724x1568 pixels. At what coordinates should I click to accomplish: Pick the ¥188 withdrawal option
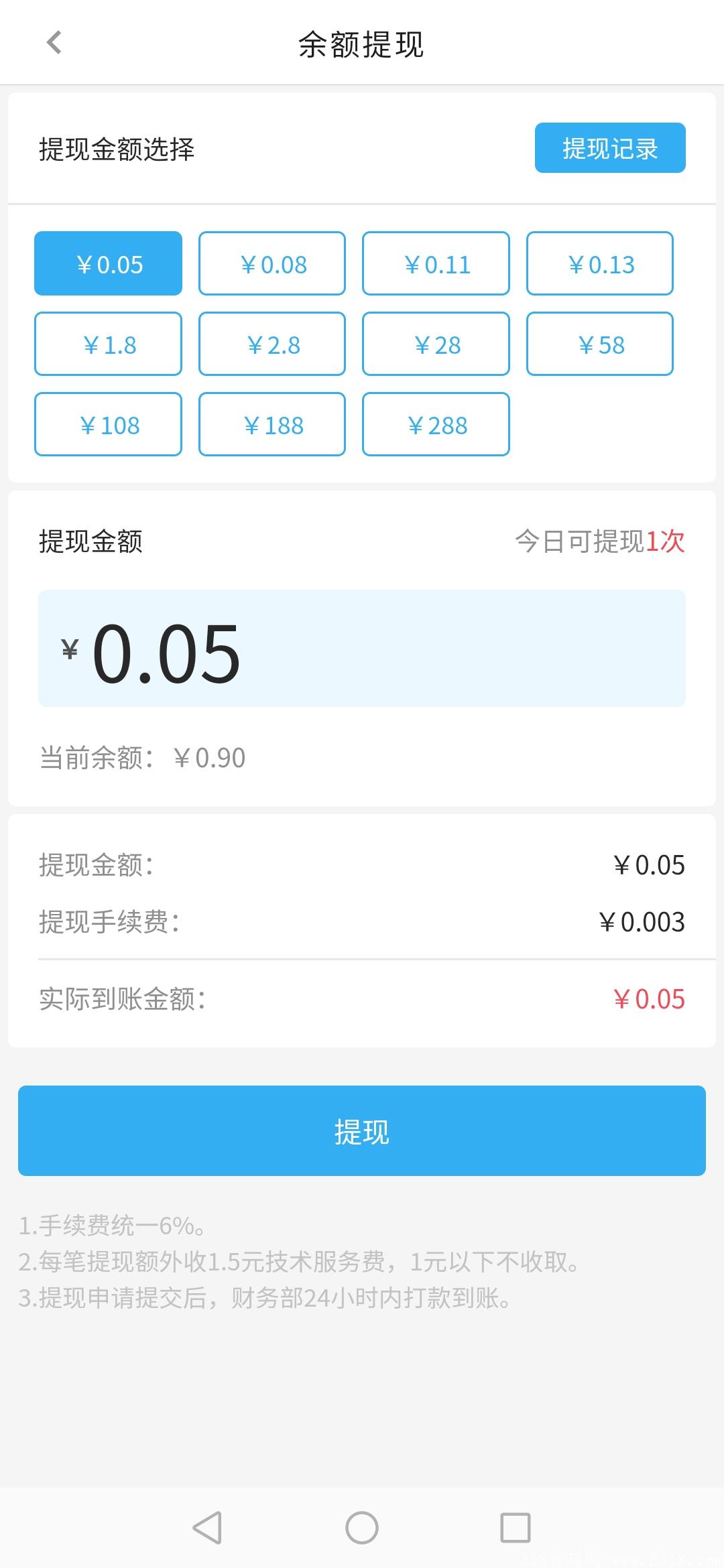[272, 424]
